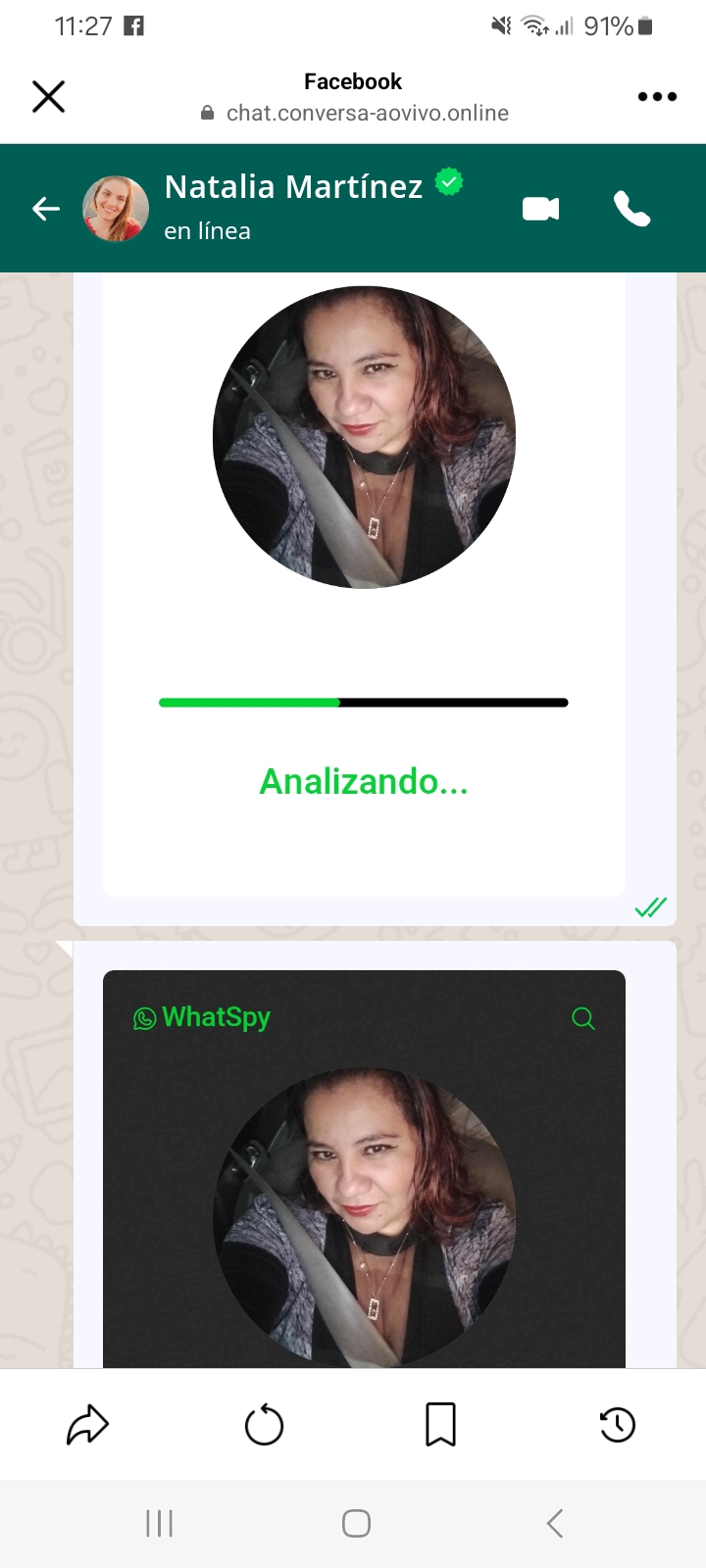Open the browser overflow menu
706x1568 pixels.
(657, 97)
